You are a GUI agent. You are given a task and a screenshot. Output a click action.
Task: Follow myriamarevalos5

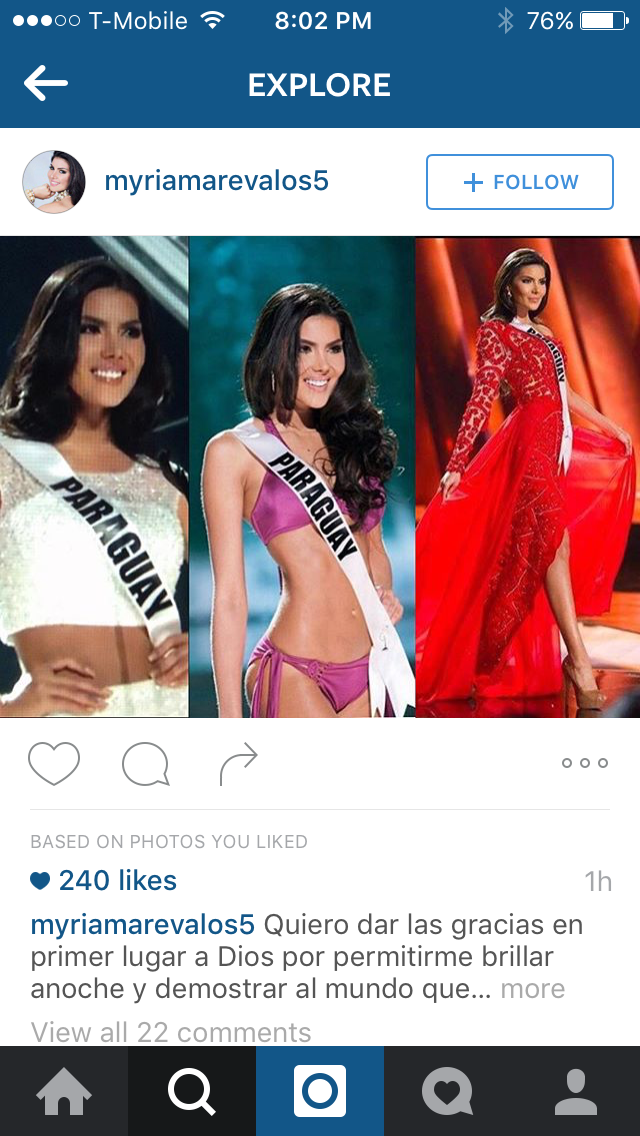point(520,182)
